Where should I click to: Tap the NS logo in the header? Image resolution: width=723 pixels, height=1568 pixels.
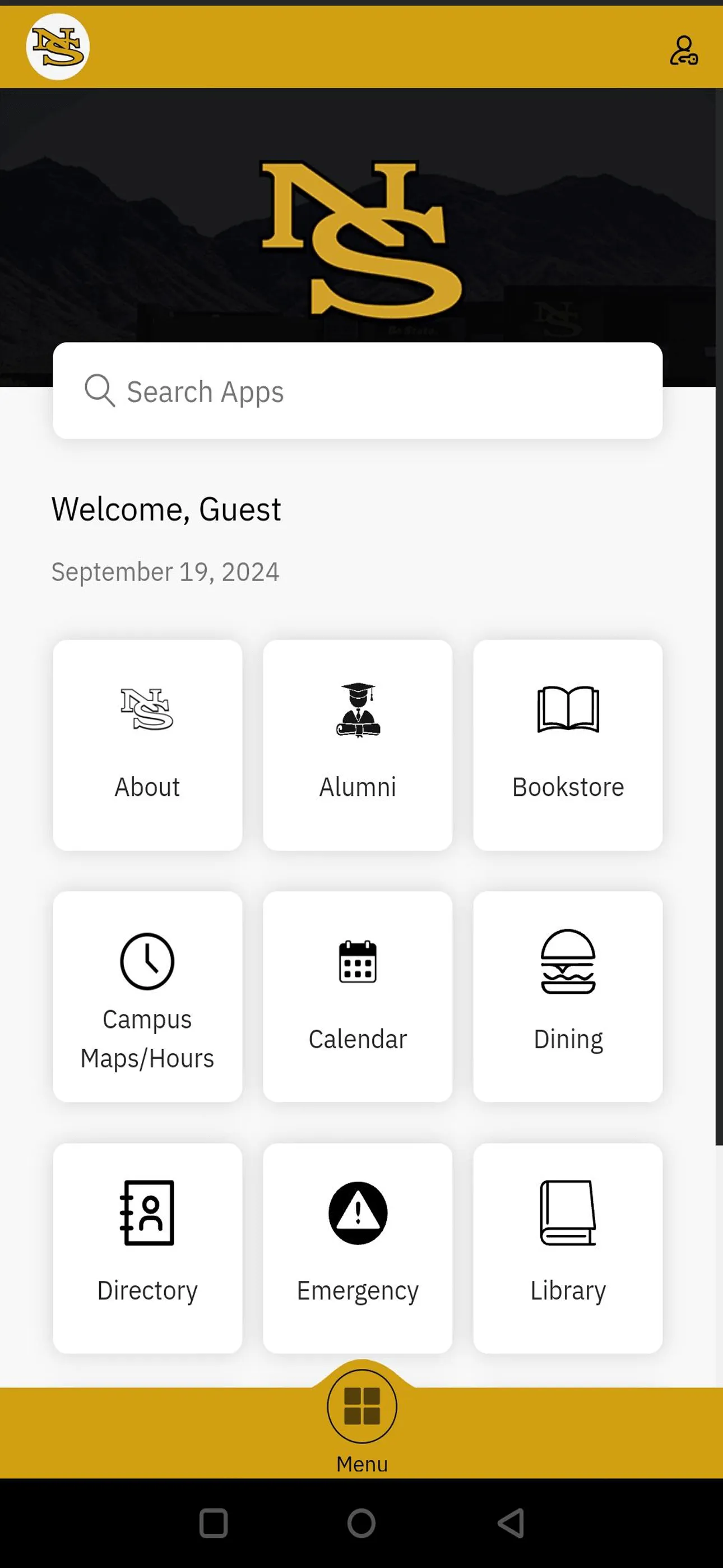pyautogui.click(x=58, y=47)
